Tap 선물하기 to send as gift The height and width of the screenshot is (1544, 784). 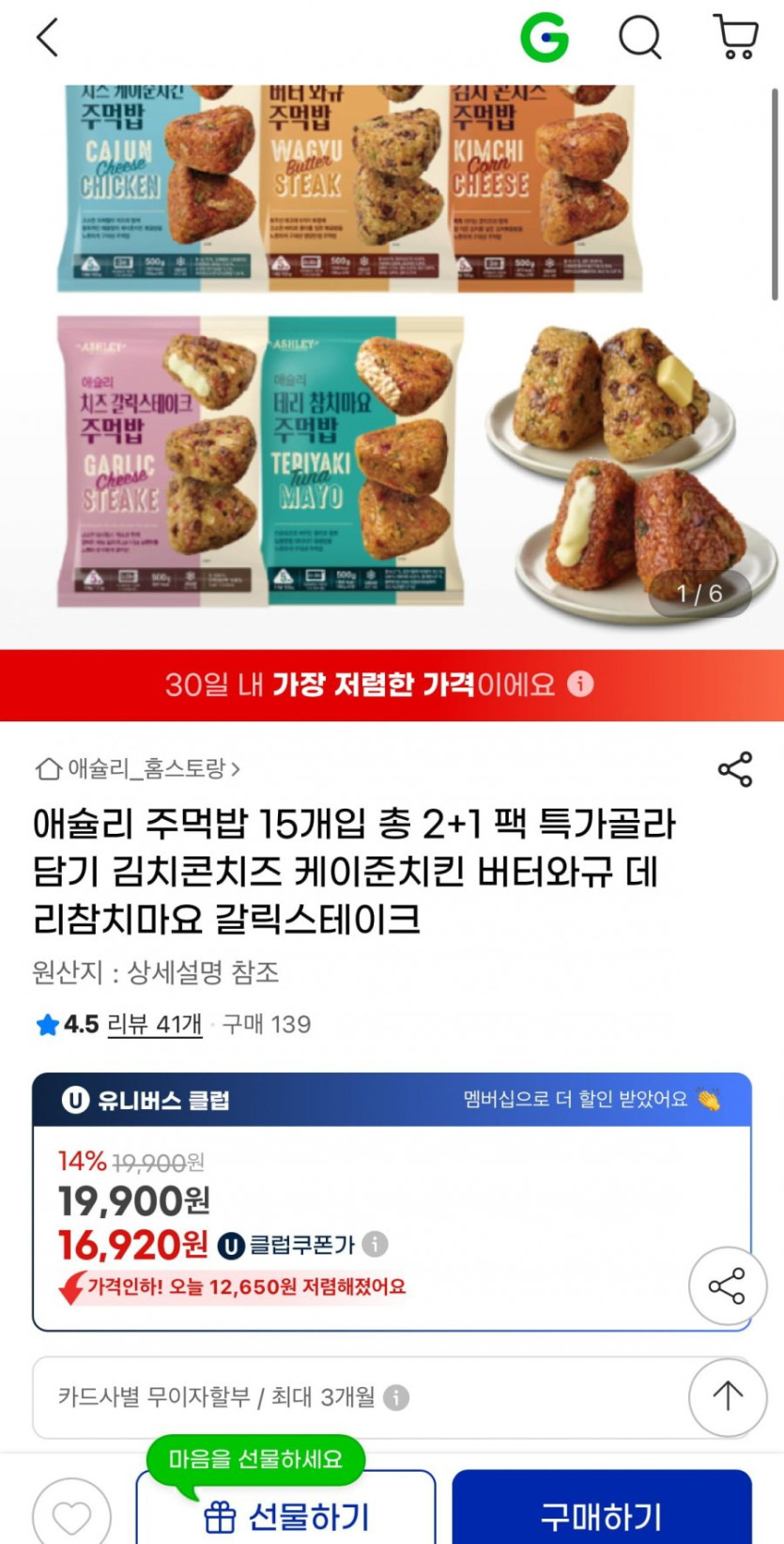pos(286,1514)
